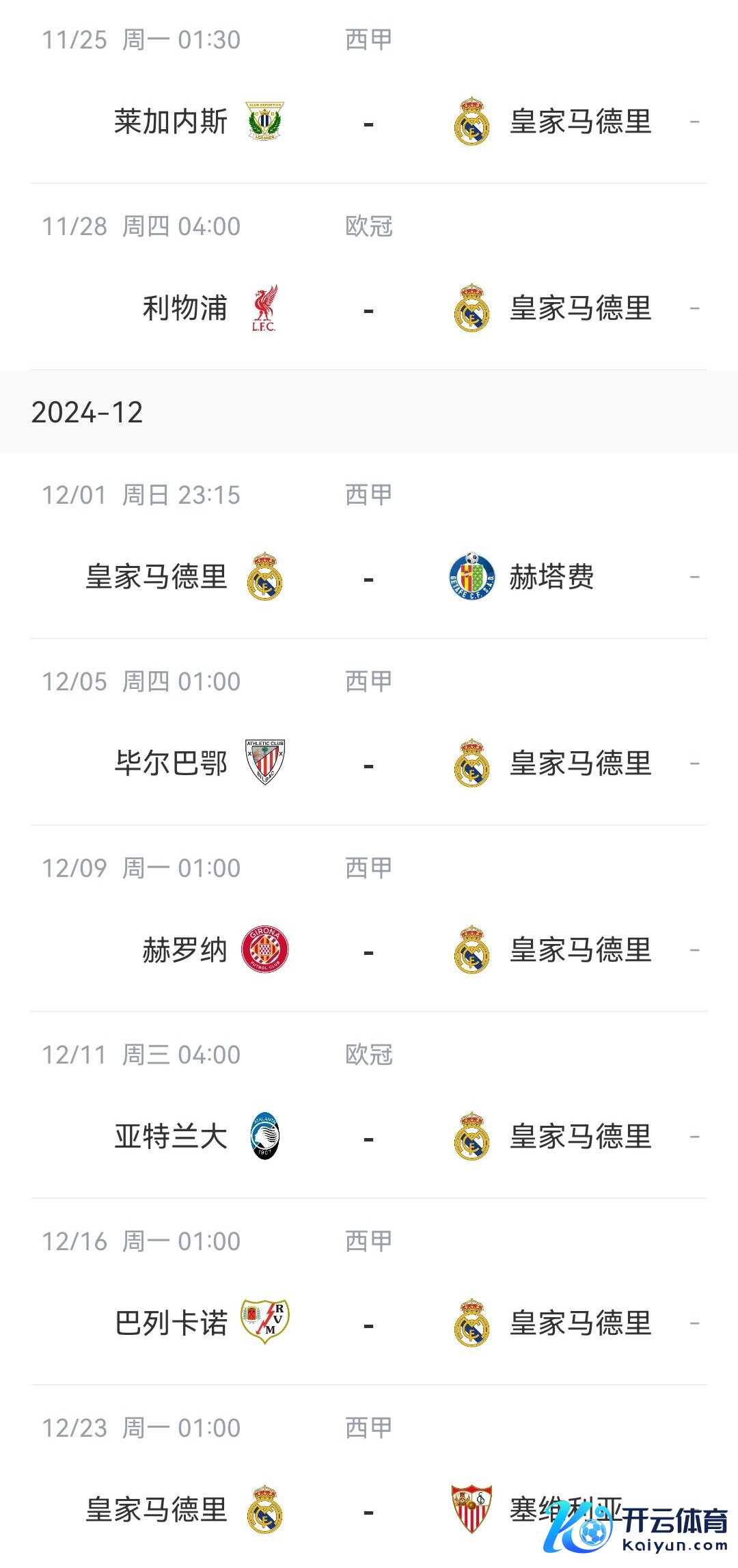Viewport: 738px width, 1568px height.
Task: Open the 11/25 Leganés vs Real Madrid match
Action: tap(369, 123)
